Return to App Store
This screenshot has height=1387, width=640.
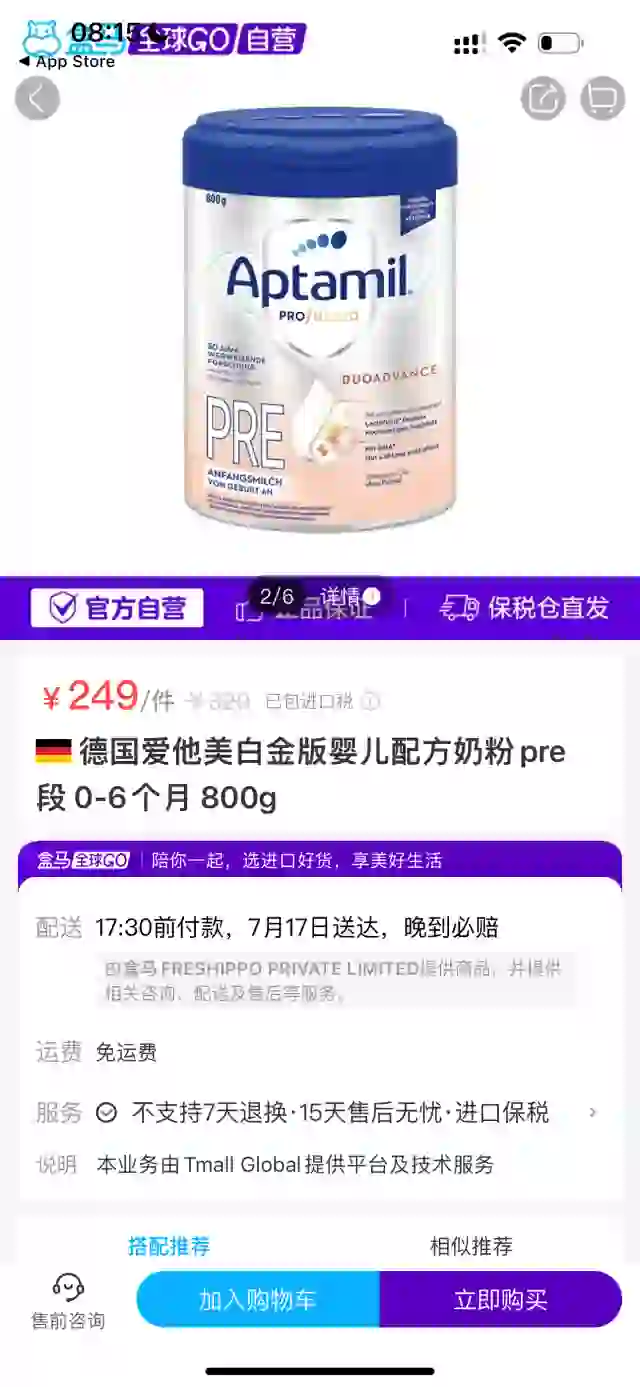click(67, 62)
